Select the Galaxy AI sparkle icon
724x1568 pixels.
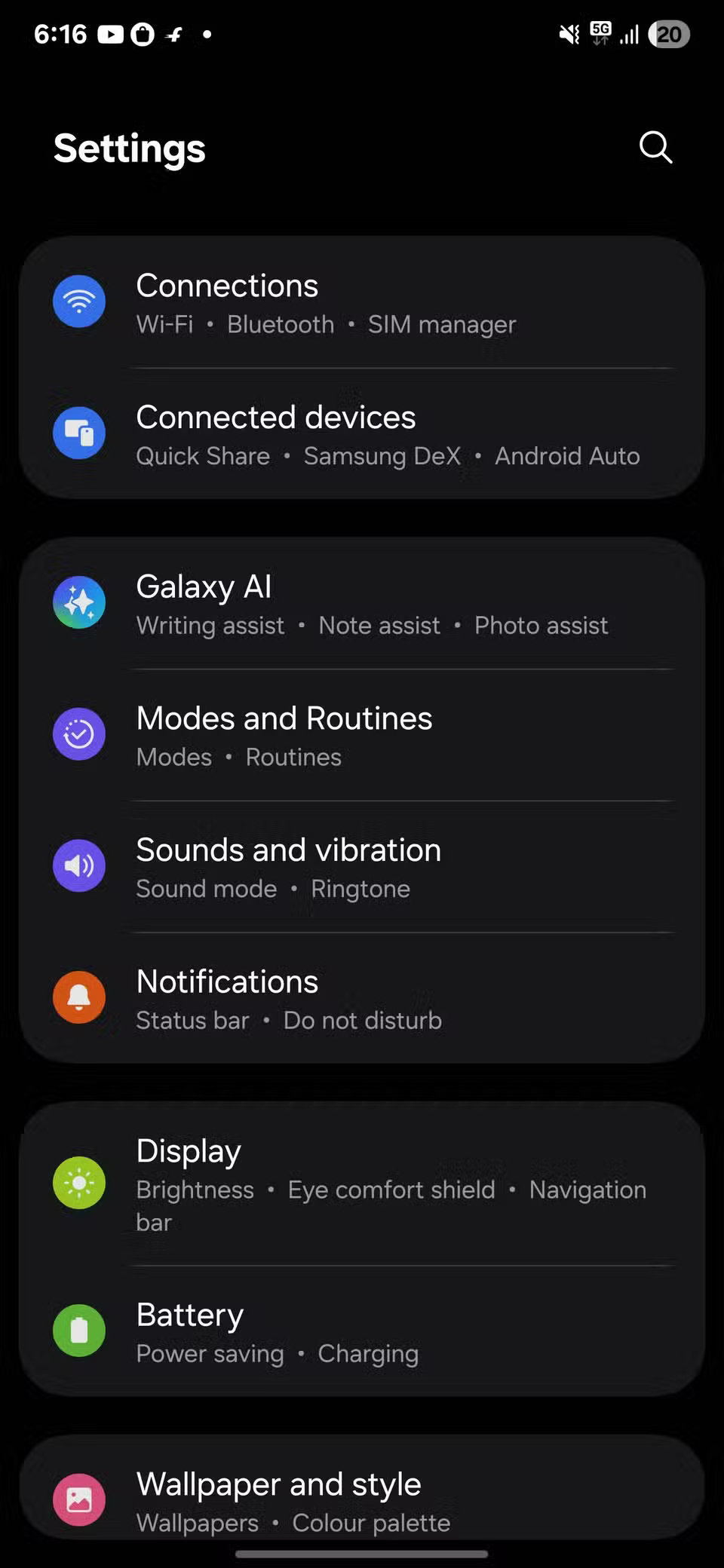click(x=78, y=602)
